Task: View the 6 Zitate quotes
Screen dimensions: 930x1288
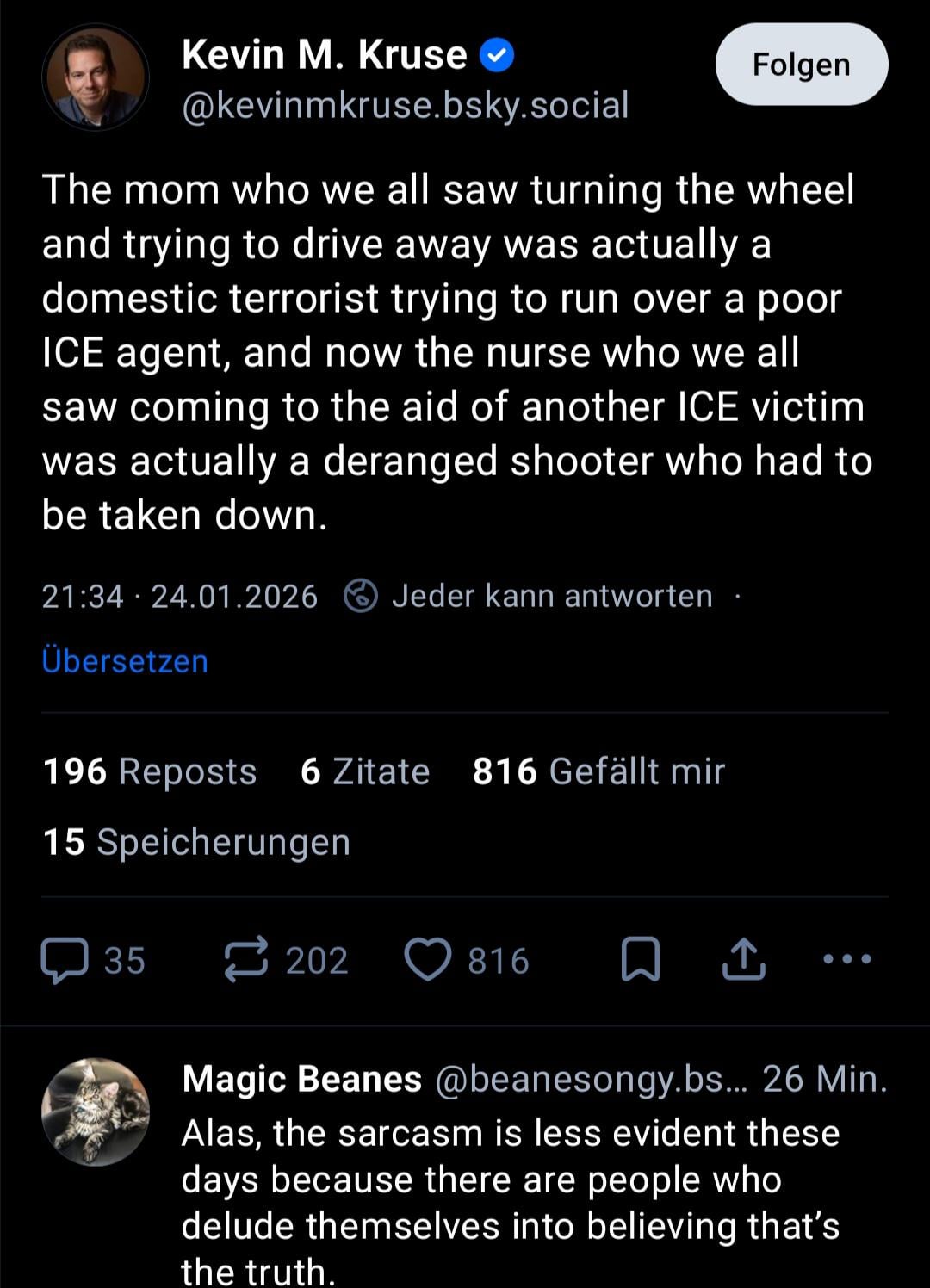Action: 365,771
